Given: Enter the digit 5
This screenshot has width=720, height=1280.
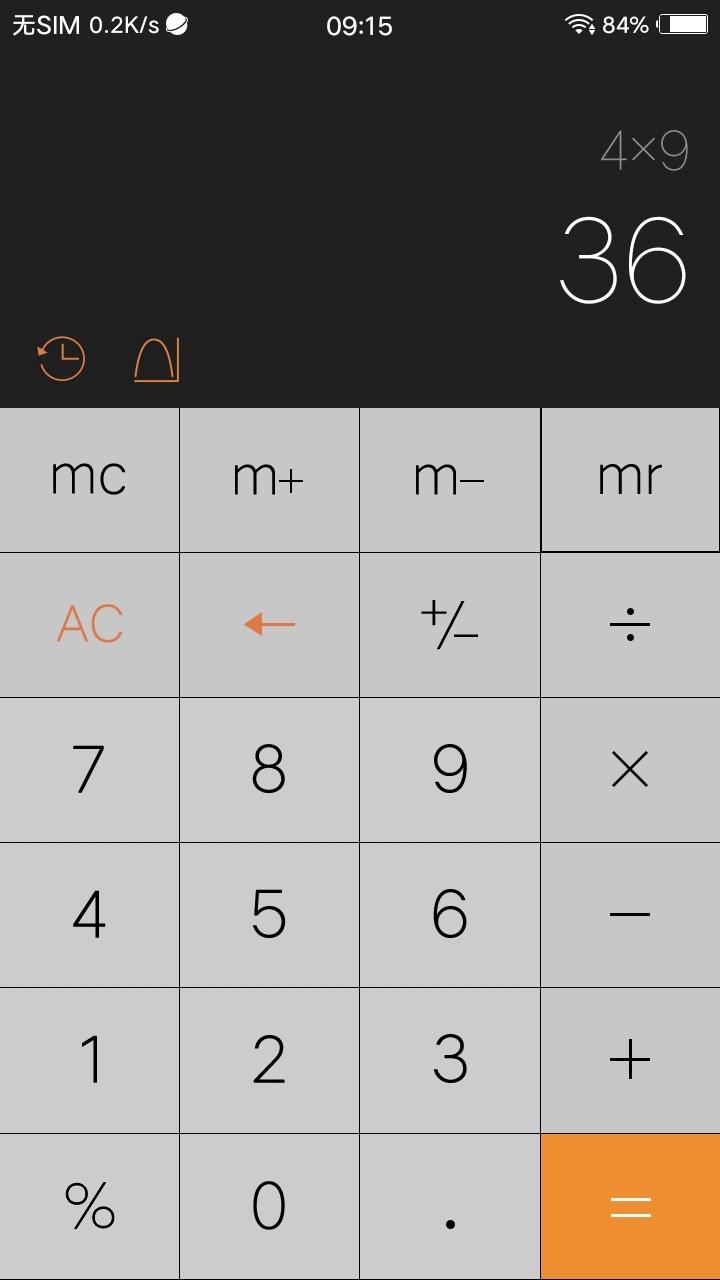Looking at the screenshot, I should click(x=269, y=915).
